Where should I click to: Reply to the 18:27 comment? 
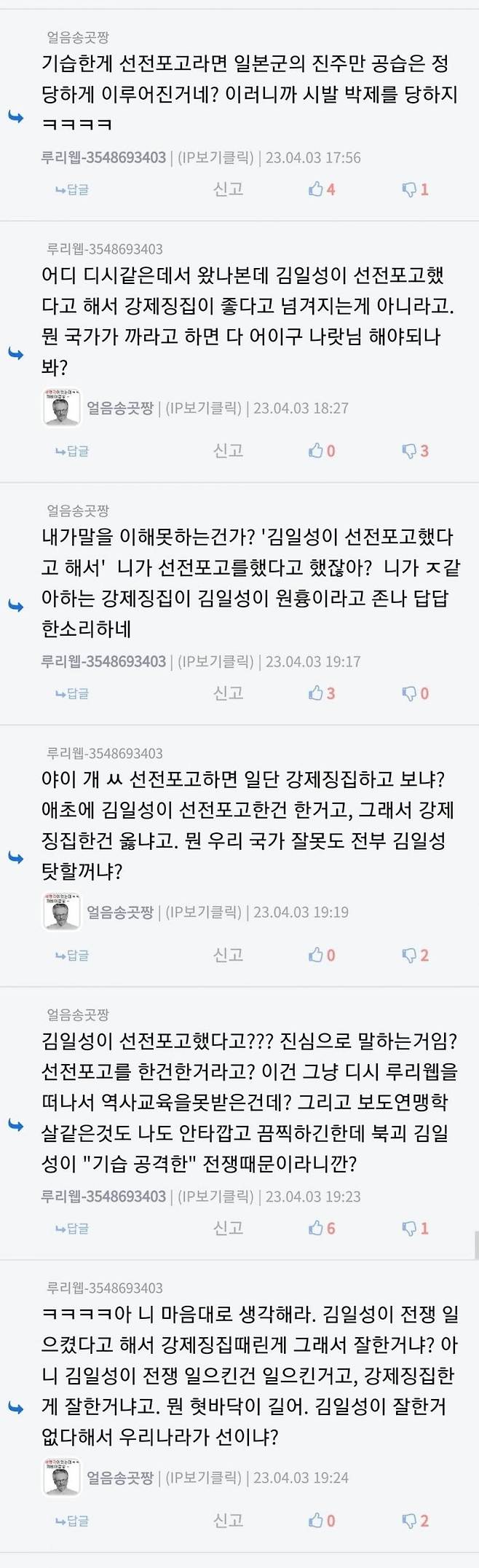72,451
